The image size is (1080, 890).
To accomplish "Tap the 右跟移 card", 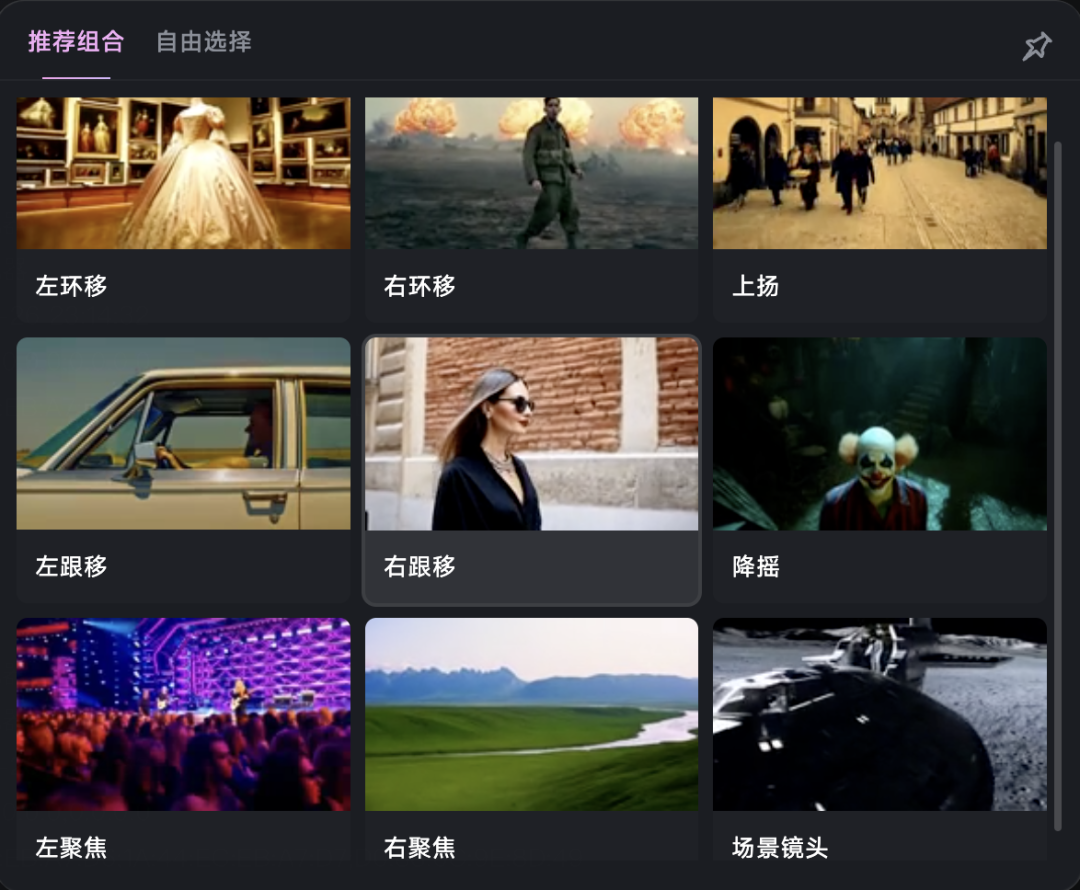I will click(x=531, y=460).
